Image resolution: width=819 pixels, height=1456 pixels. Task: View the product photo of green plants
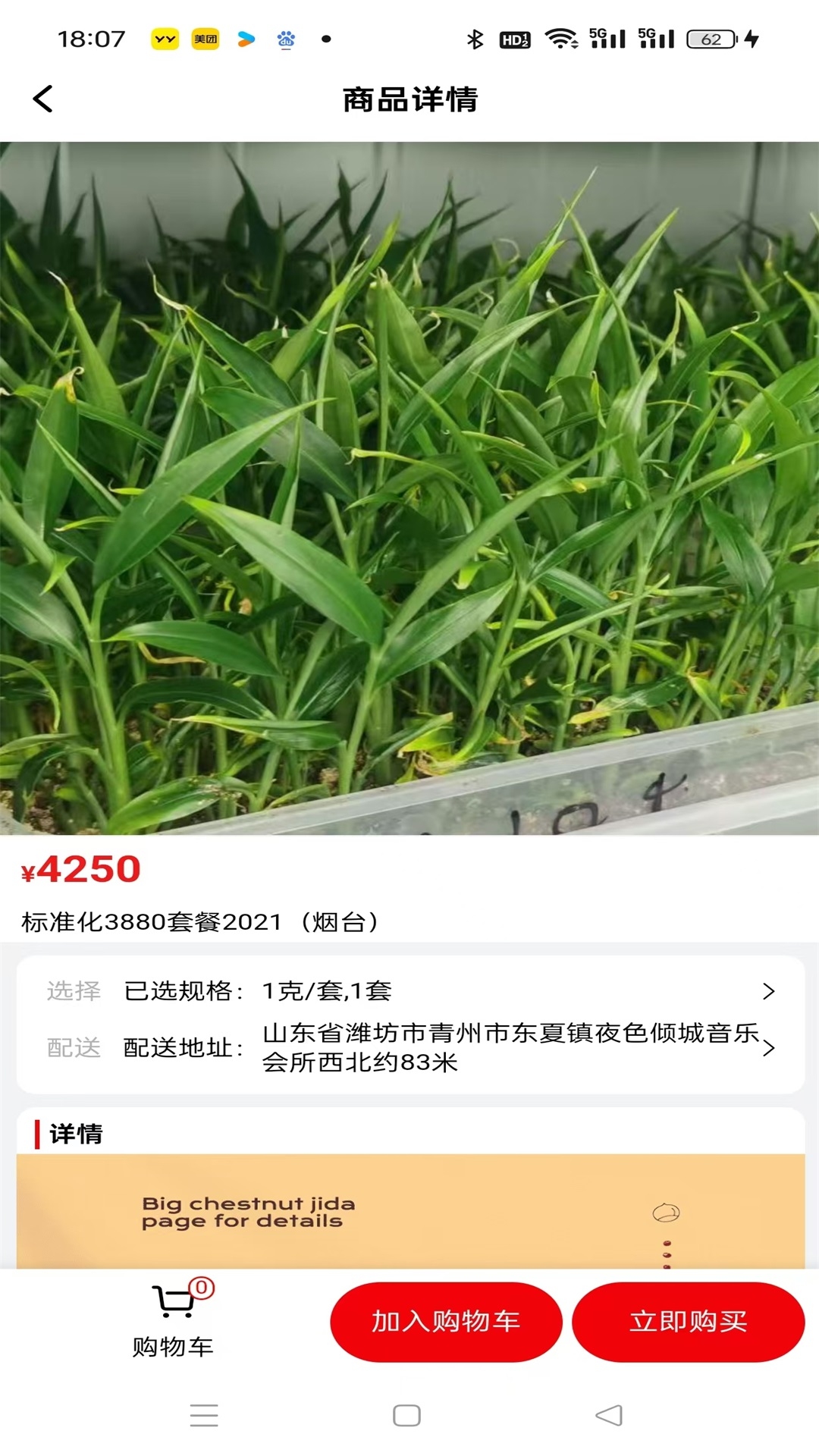click(409, 488)
